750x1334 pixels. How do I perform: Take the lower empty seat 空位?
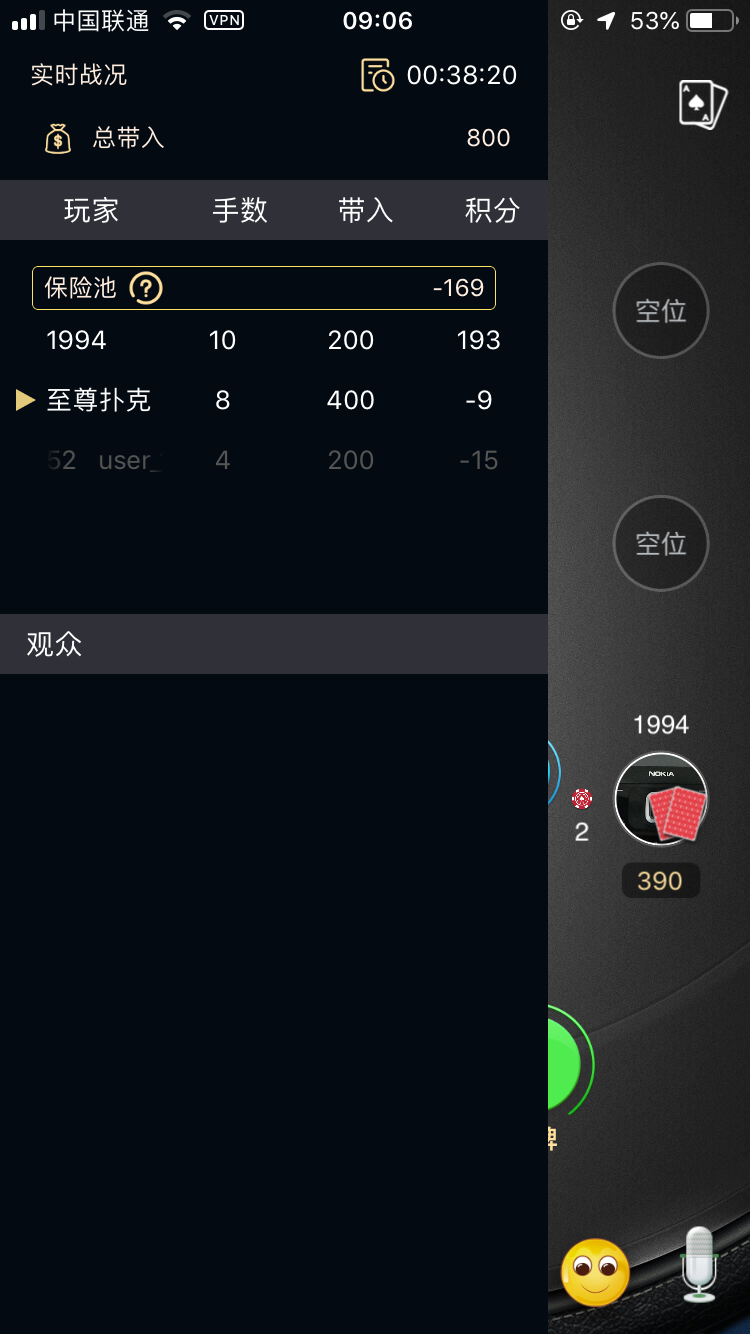[661, 543]
